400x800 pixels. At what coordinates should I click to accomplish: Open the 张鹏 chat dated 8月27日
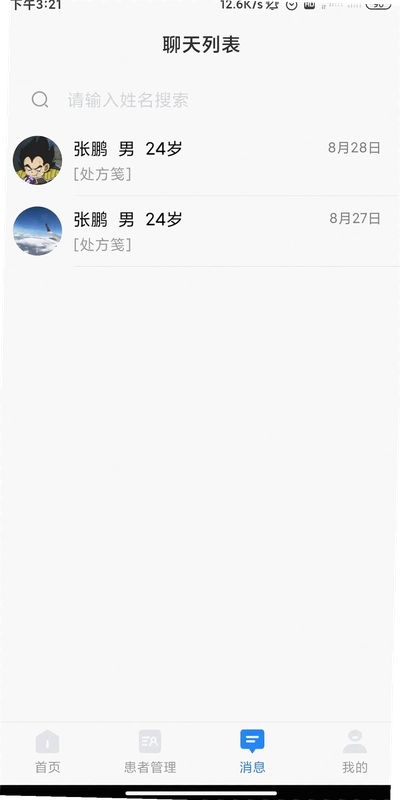pos(200,231)
